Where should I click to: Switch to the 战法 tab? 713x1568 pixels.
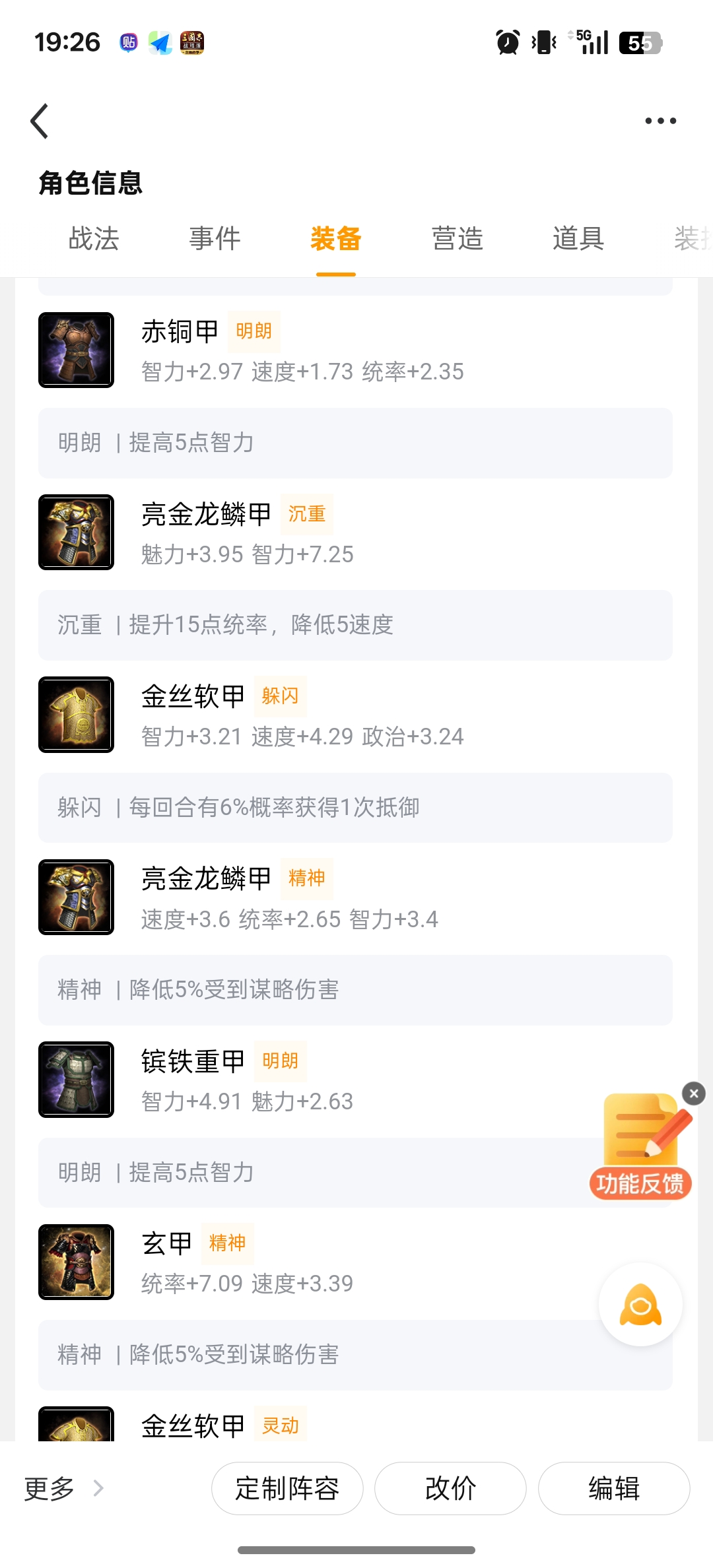(94, 239)
